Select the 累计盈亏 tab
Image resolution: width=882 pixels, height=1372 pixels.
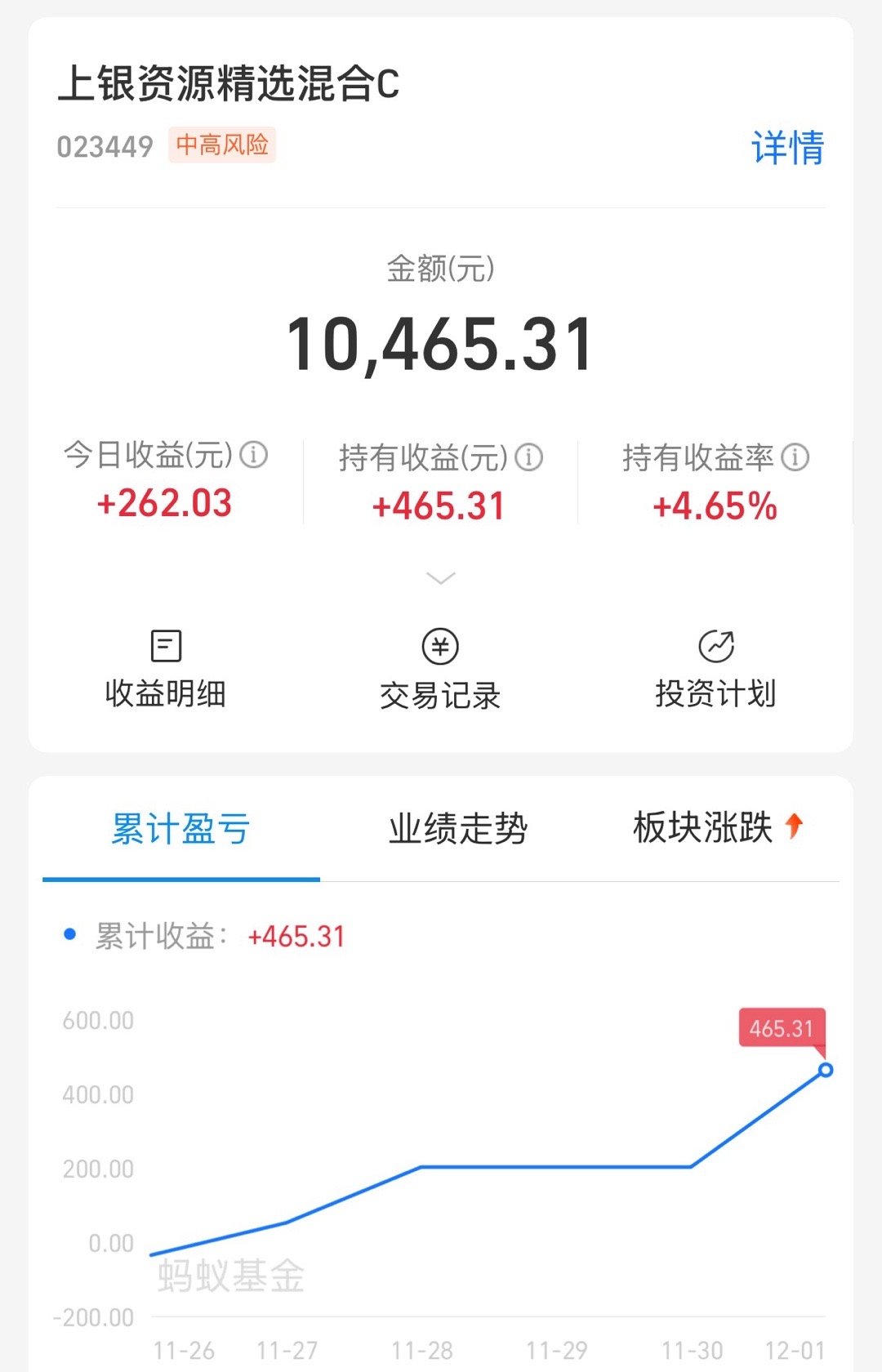tap(180, 829)
